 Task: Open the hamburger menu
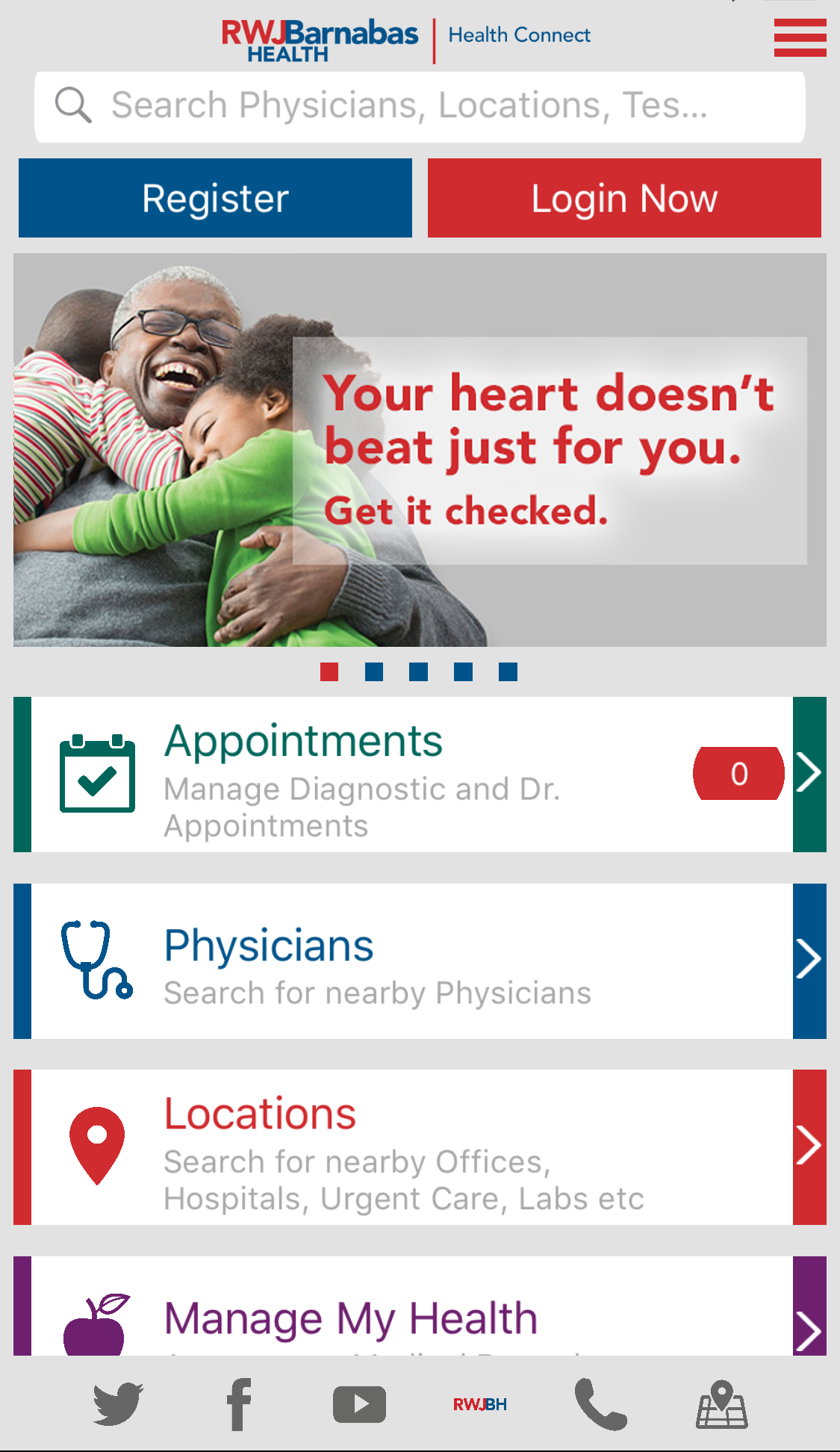800,37
